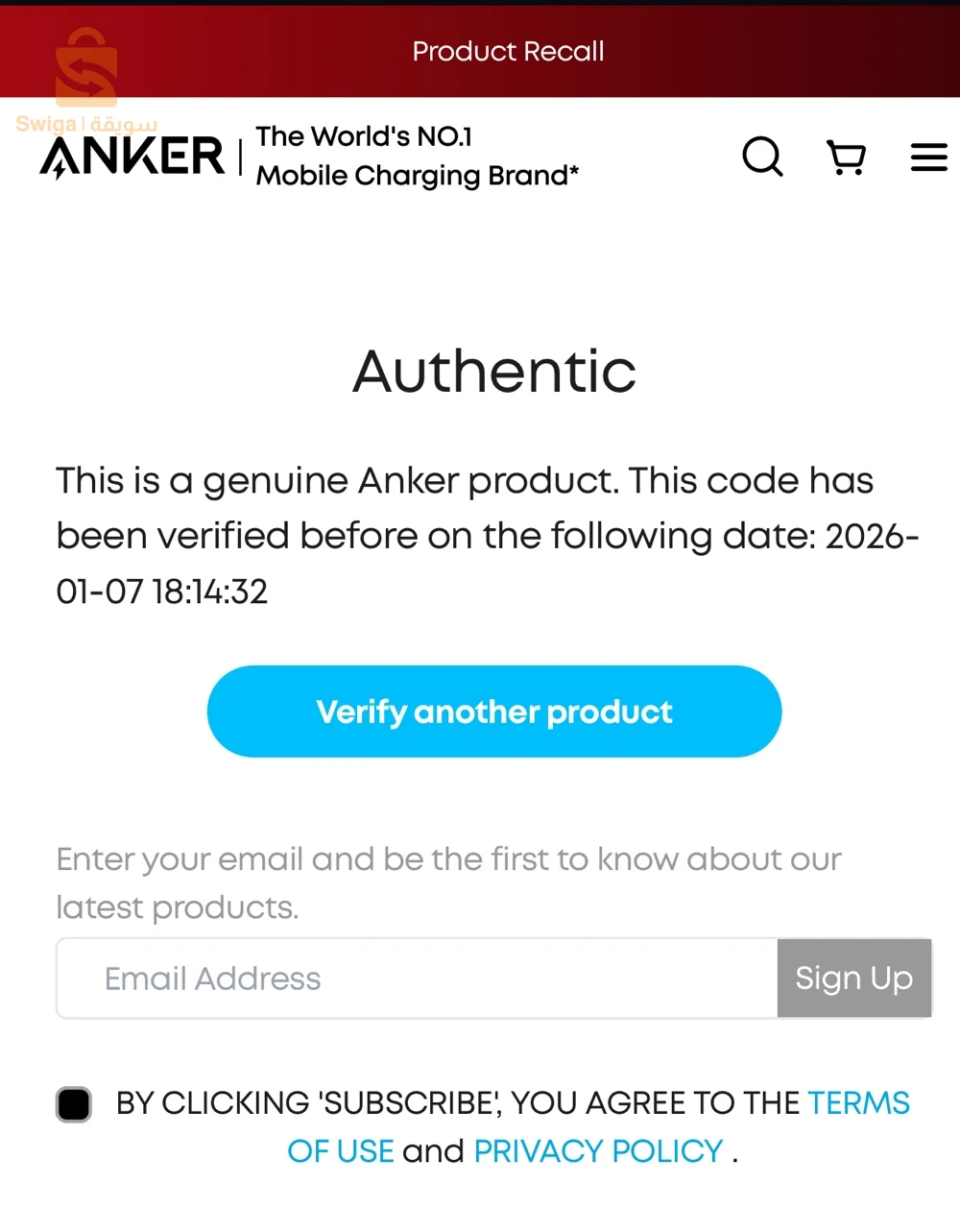Open the hamburger menu
The height and width of the screenshot is (1232, 960).
pos(928,157)
